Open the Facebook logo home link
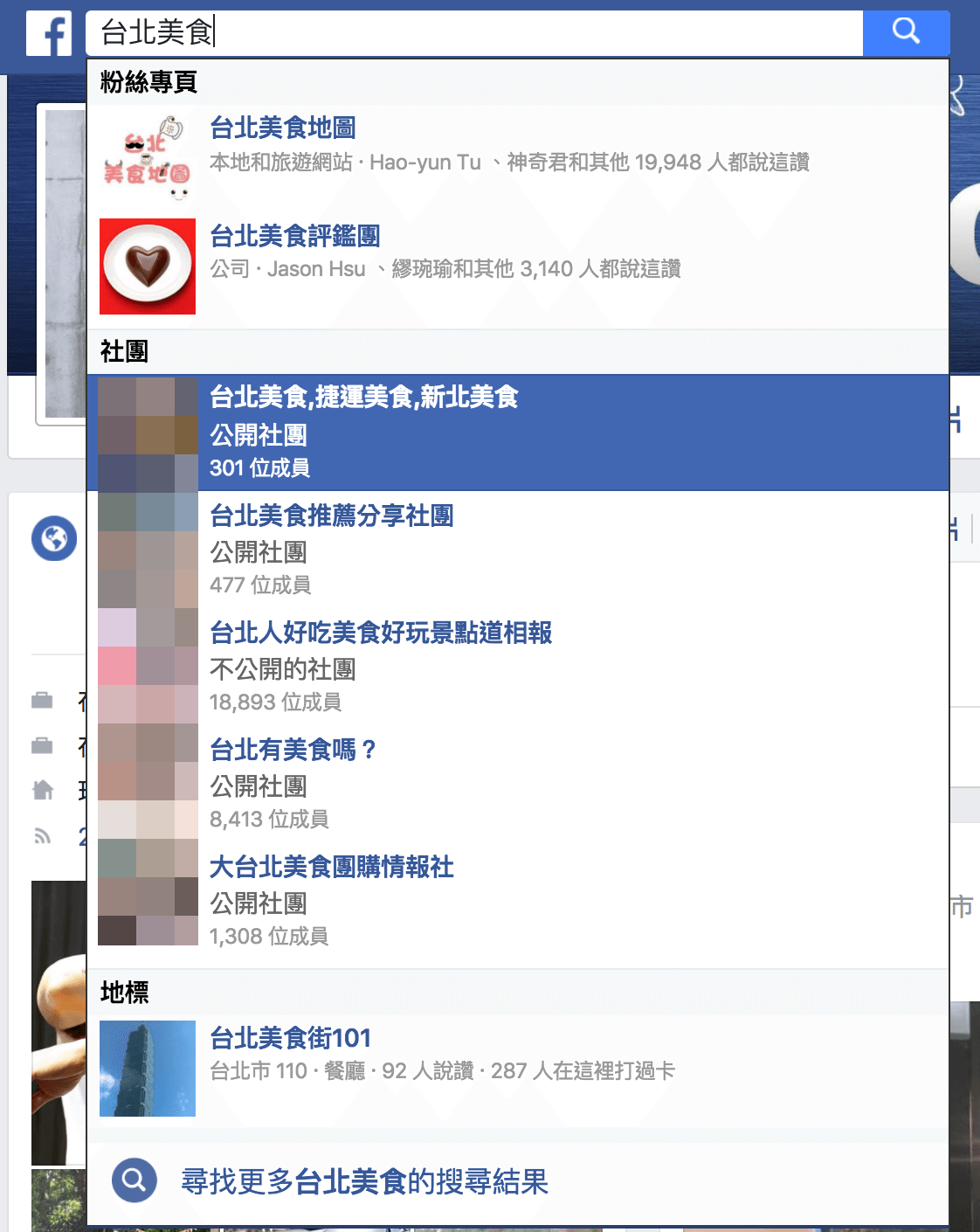Viewport: 980px width, 1232px height. tap(49, 34)
